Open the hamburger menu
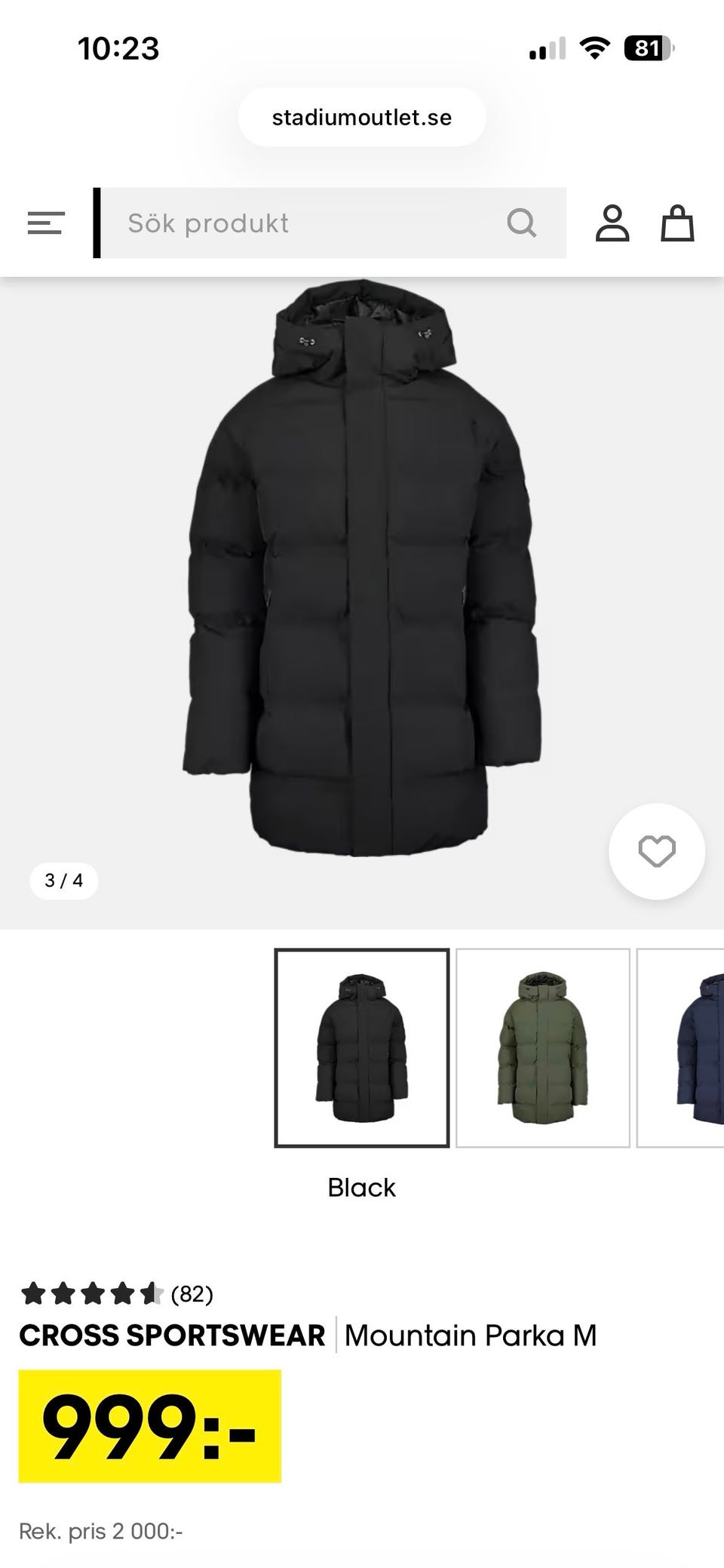The image size is (724, 1568). pyautogui.click(x=46, y=223)
